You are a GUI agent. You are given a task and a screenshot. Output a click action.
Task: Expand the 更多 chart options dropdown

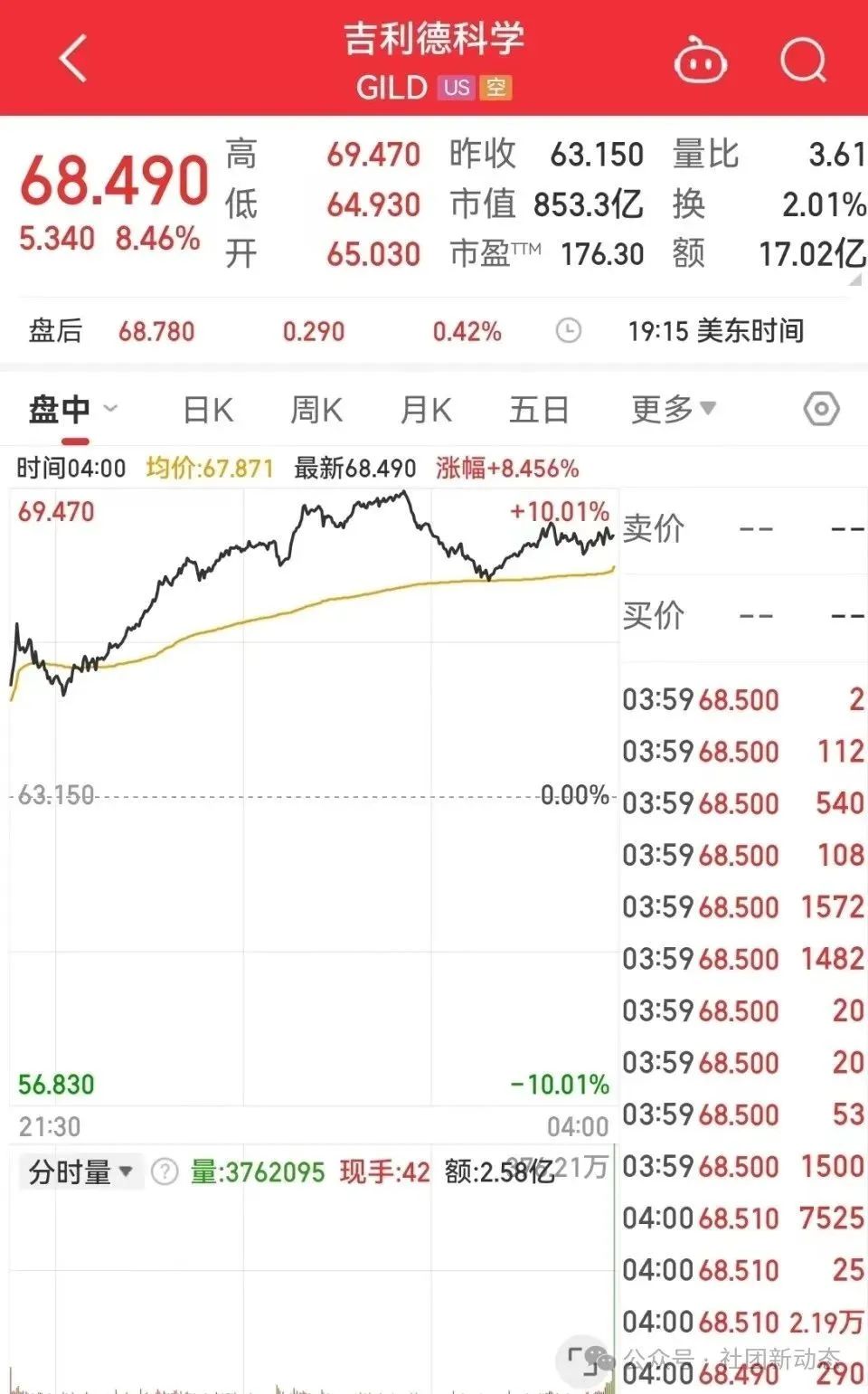tap(674, 410)
